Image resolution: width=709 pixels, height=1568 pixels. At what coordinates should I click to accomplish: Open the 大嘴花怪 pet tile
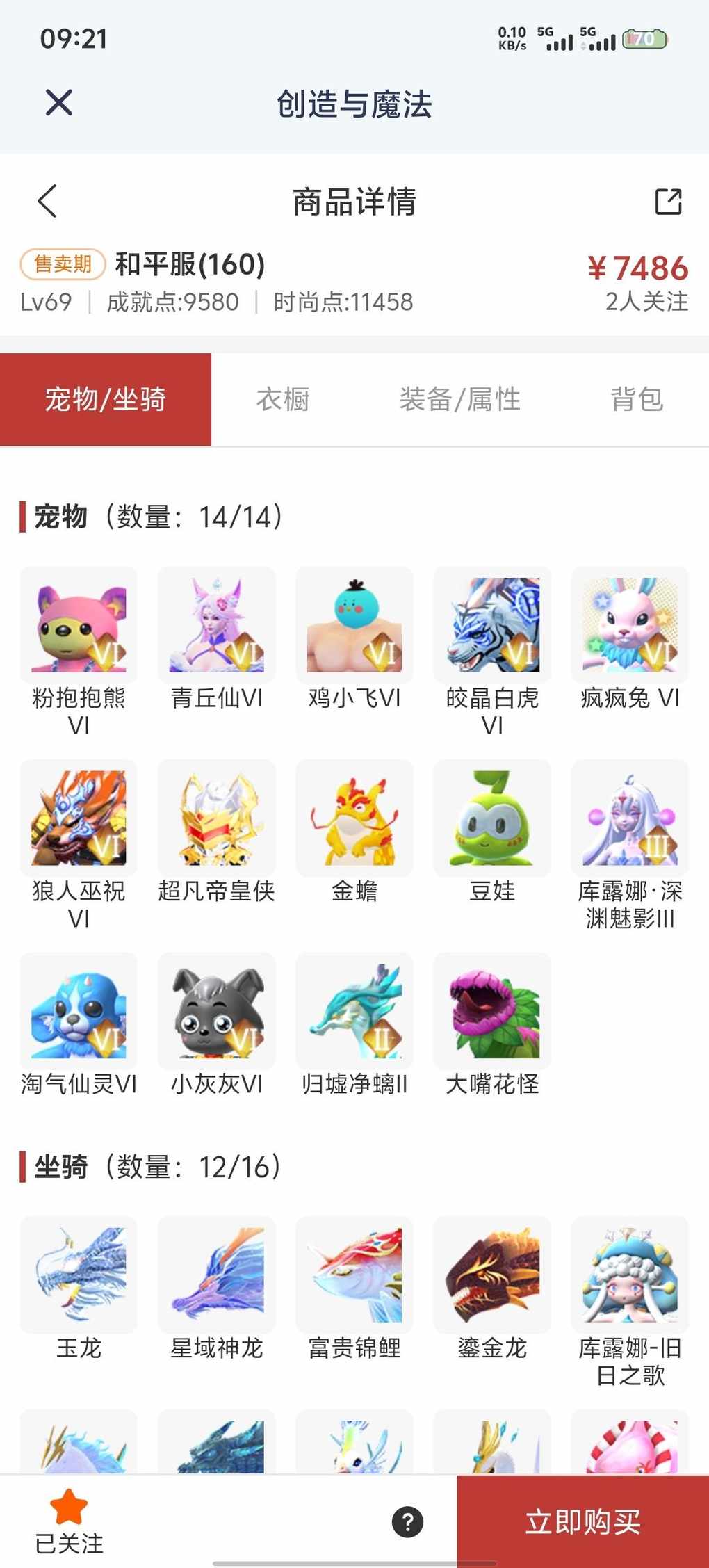492,1011
